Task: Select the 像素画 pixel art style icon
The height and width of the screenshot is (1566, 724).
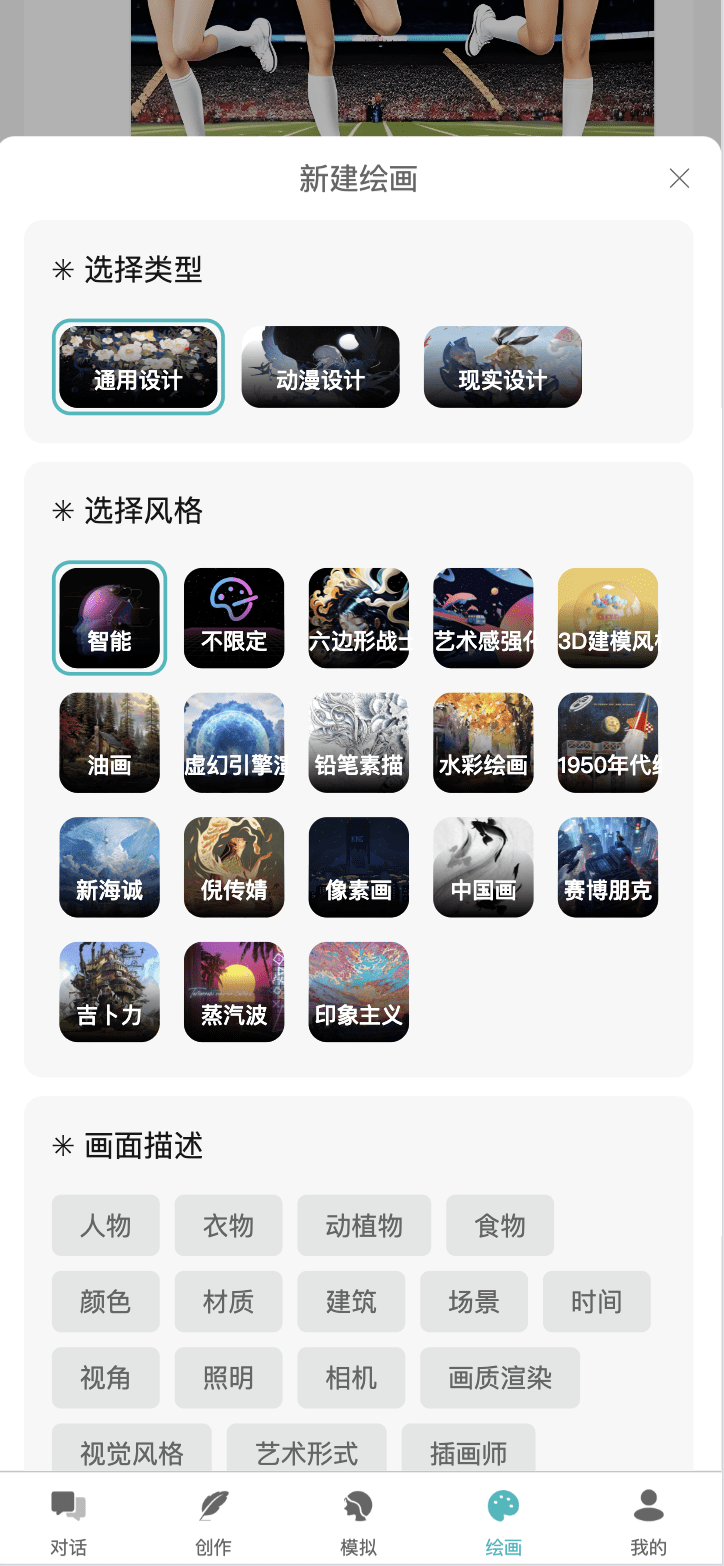Action: (358, 867)
